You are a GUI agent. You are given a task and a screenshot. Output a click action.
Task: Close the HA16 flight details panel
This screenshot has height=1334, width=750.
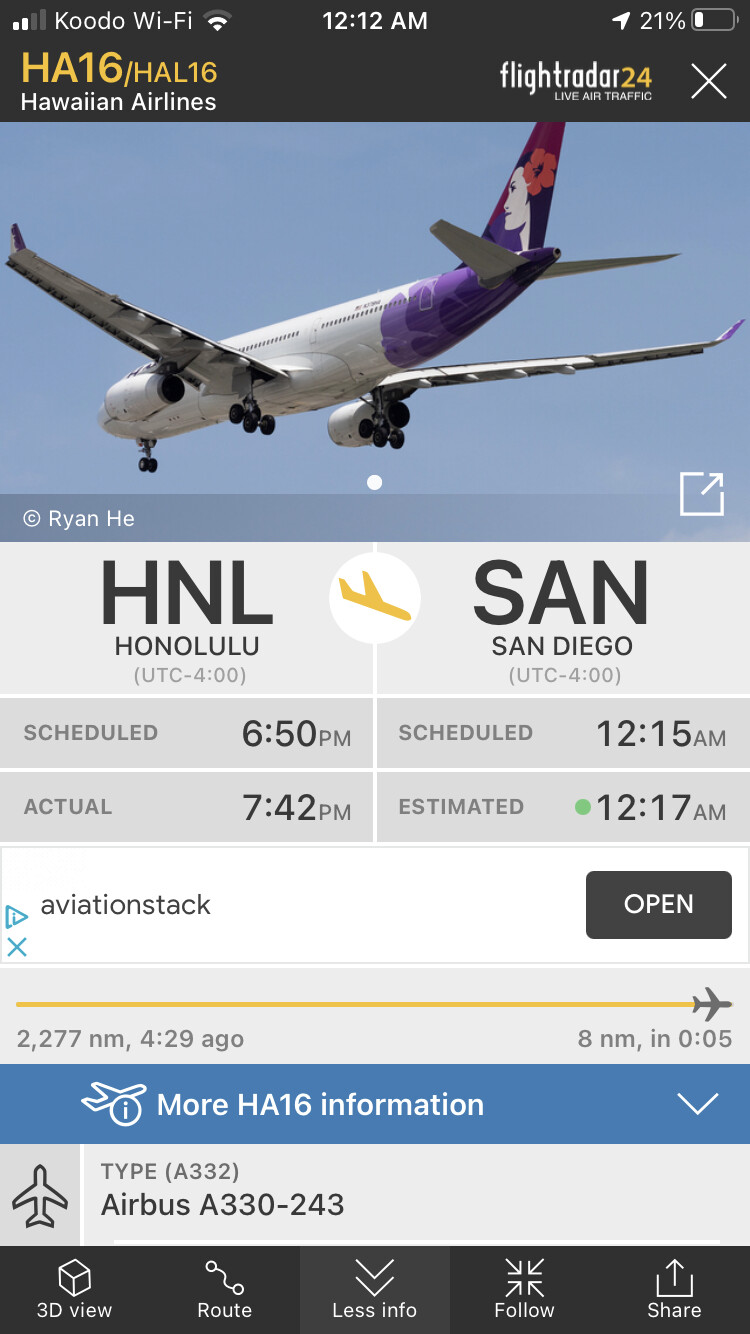(x=709, y=80)
